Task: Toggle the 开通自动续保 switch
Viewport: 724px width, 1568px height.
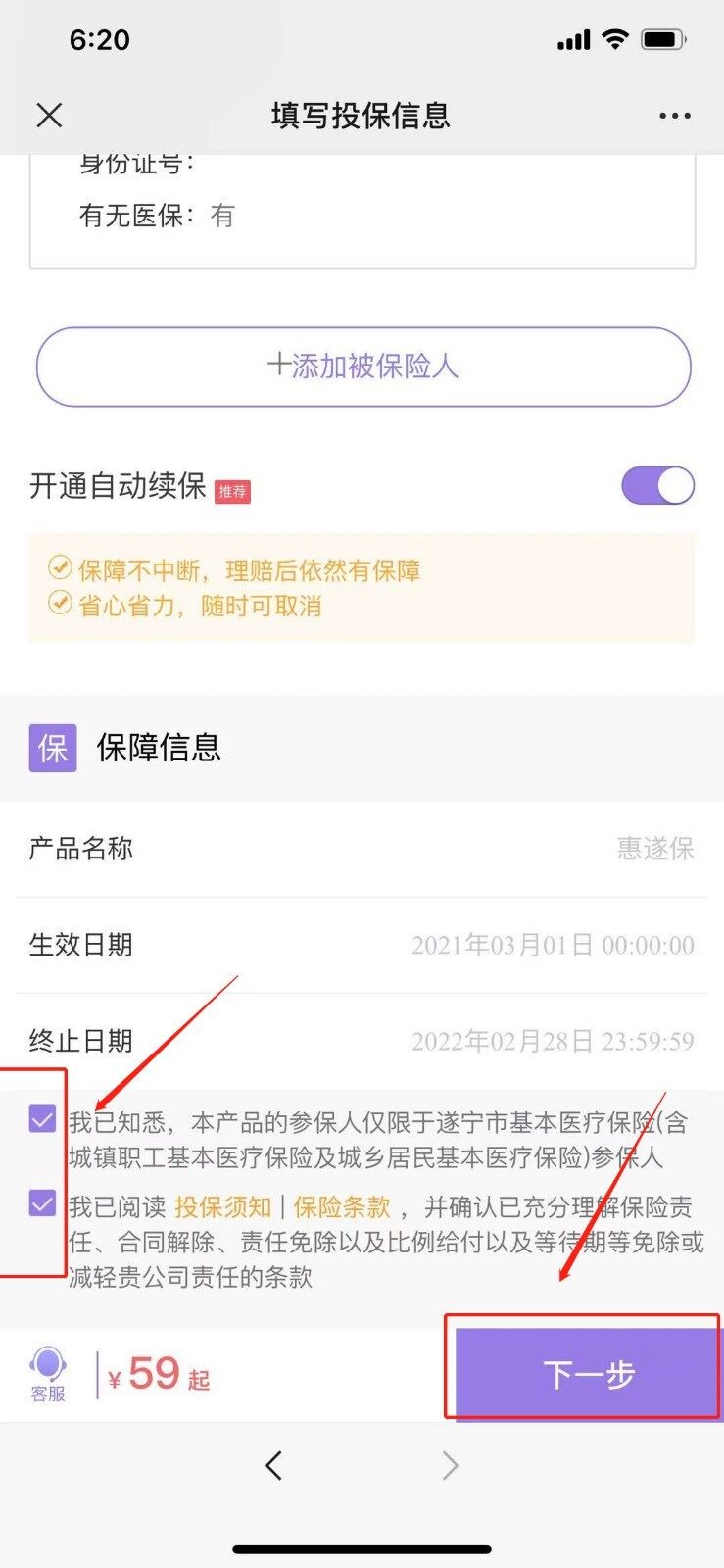Action: tap(657, 485)
